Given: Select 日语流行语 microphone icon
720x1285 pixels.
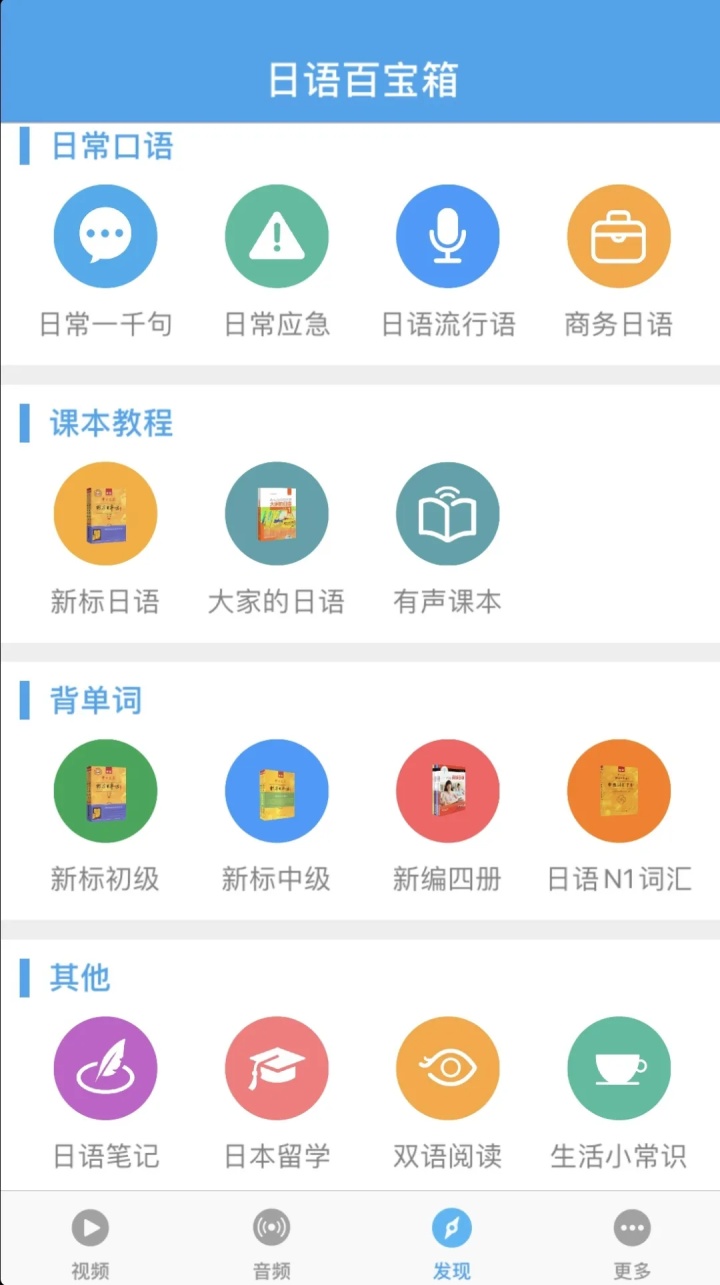Looking at the screenshot, I should coord(447,237).
